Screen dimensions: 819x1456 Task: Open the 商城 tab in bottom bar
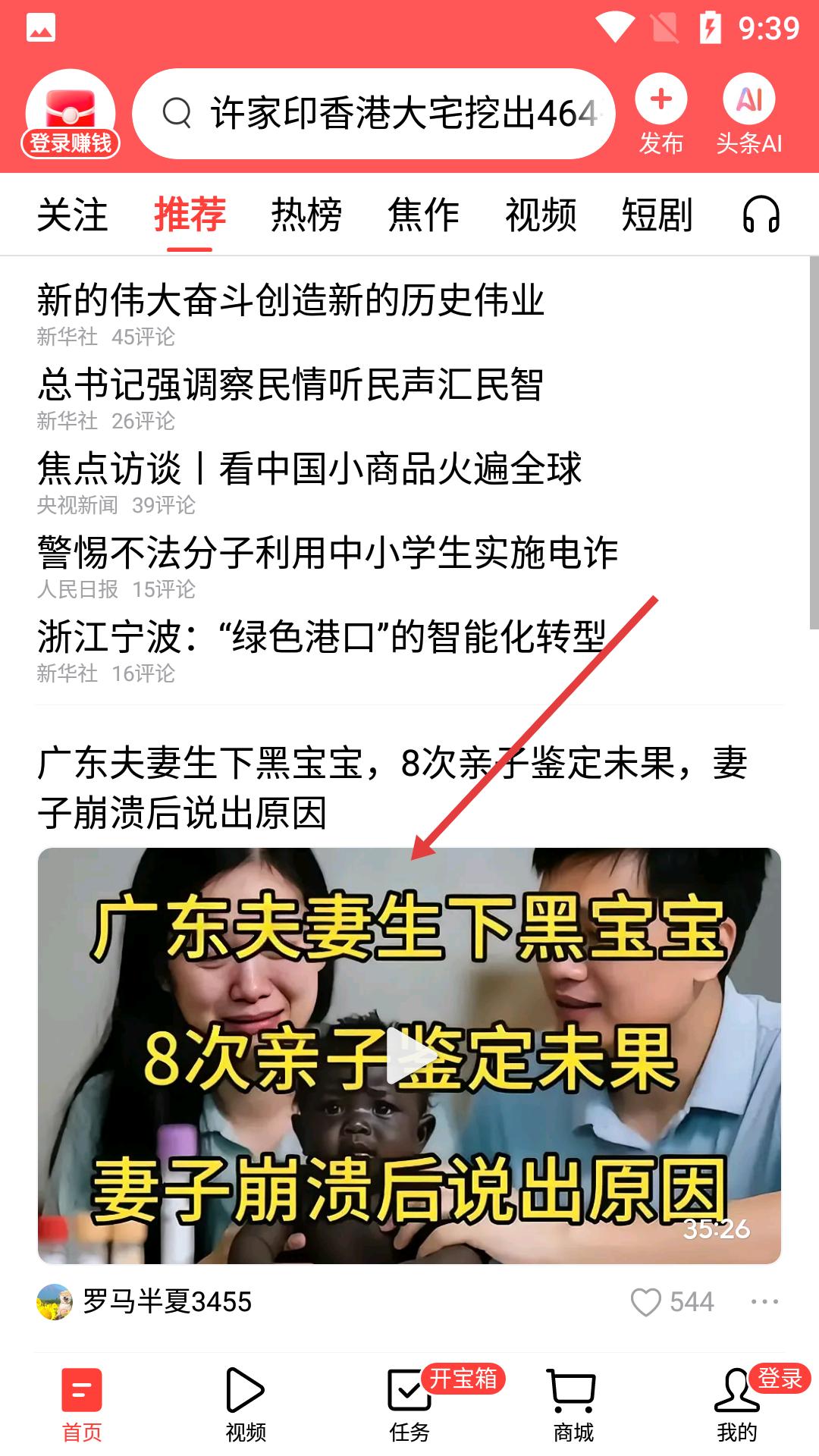(x=573, y=1404)
